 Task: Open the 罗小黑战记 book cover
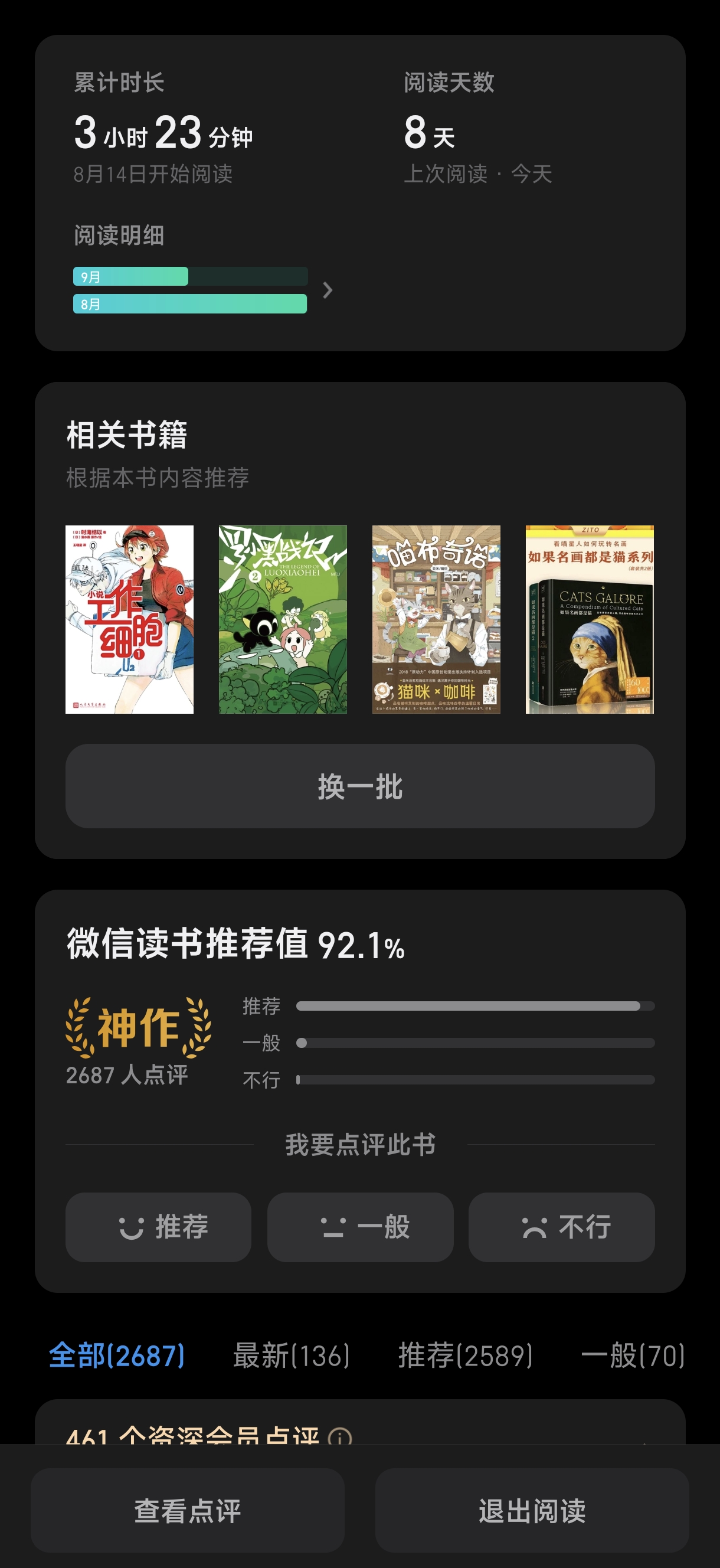(x=283, y=619)
